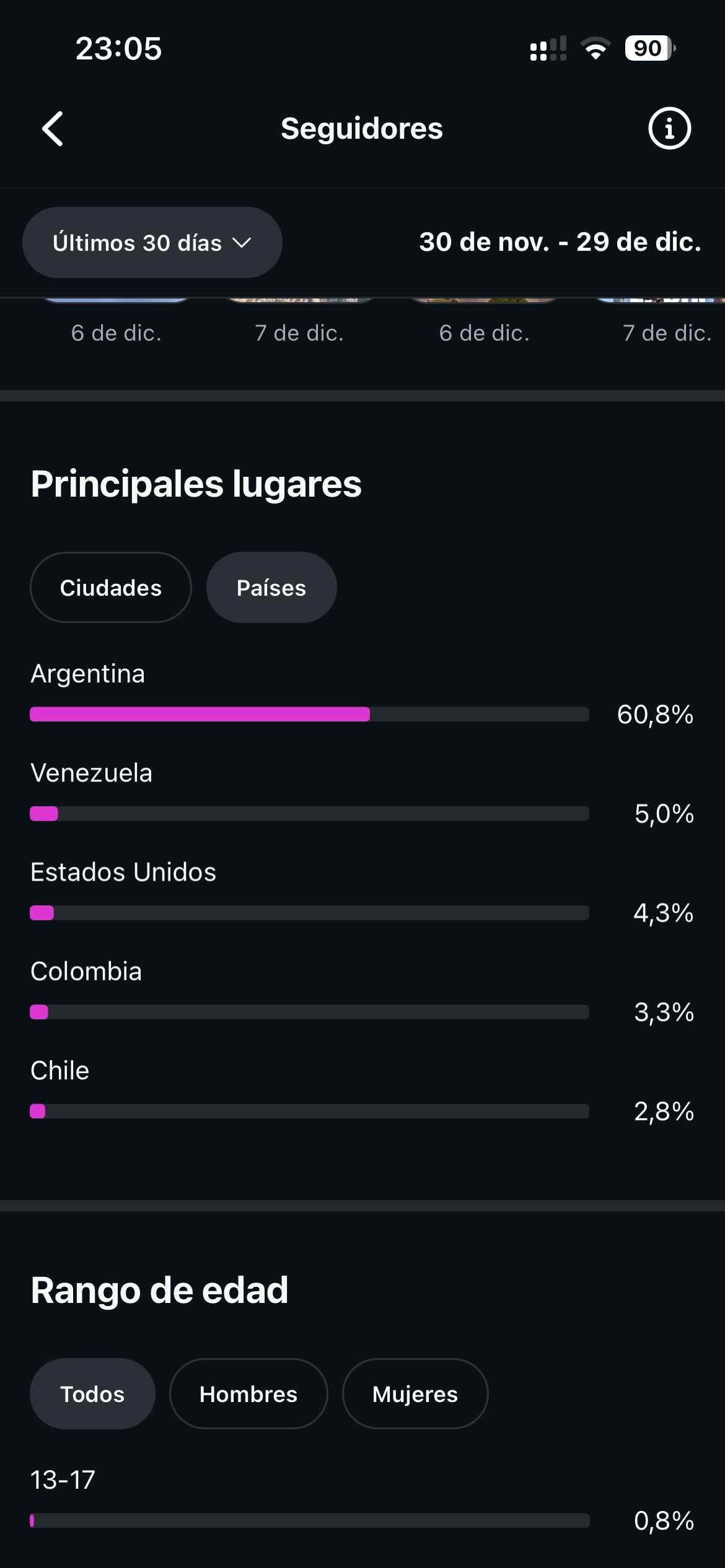Tap the Estados Unidos label
Viewport: 725px width, 1568px height.
coord(123,872)
